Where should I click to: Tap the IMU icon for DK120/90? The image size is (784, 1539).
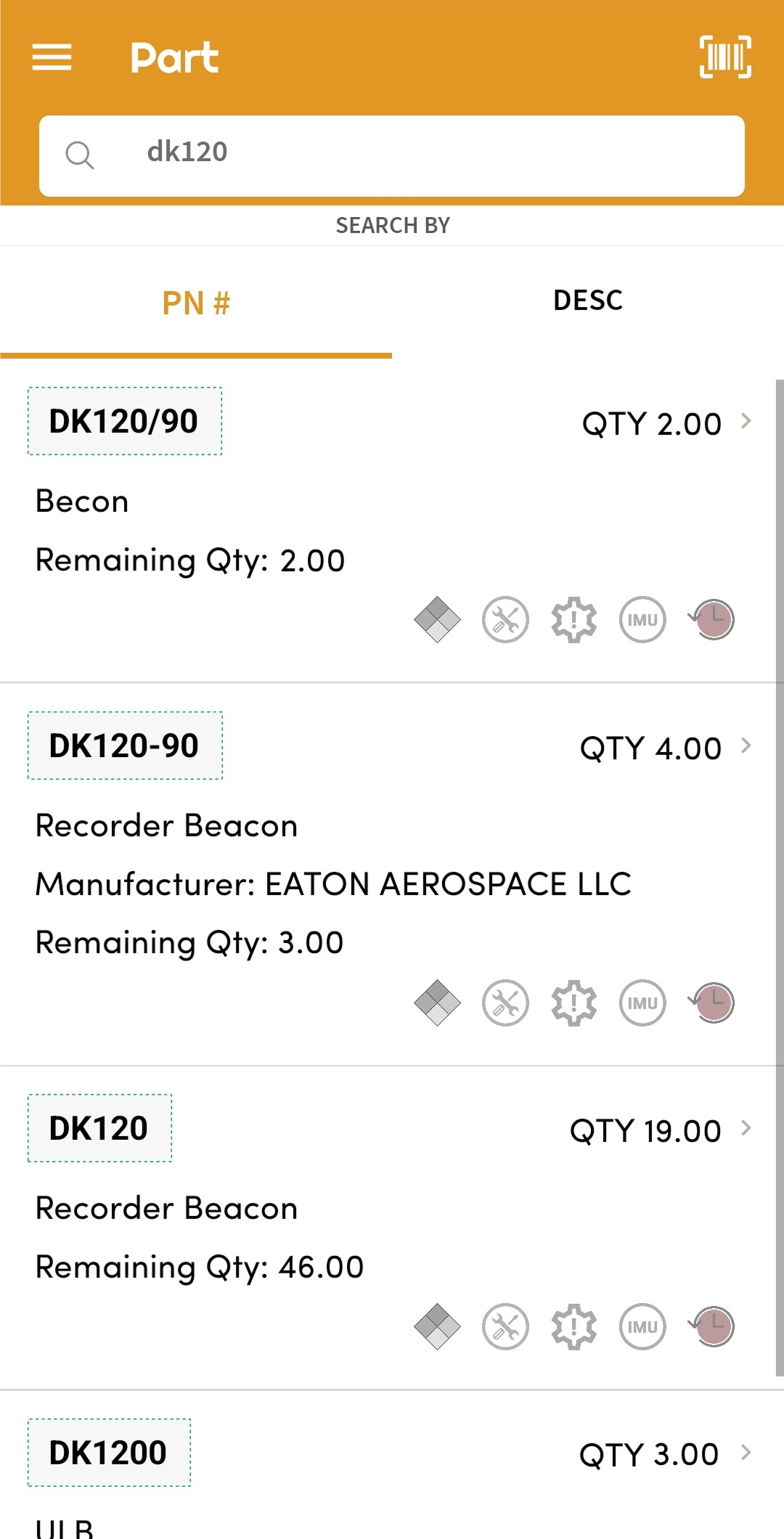point(642,620)
